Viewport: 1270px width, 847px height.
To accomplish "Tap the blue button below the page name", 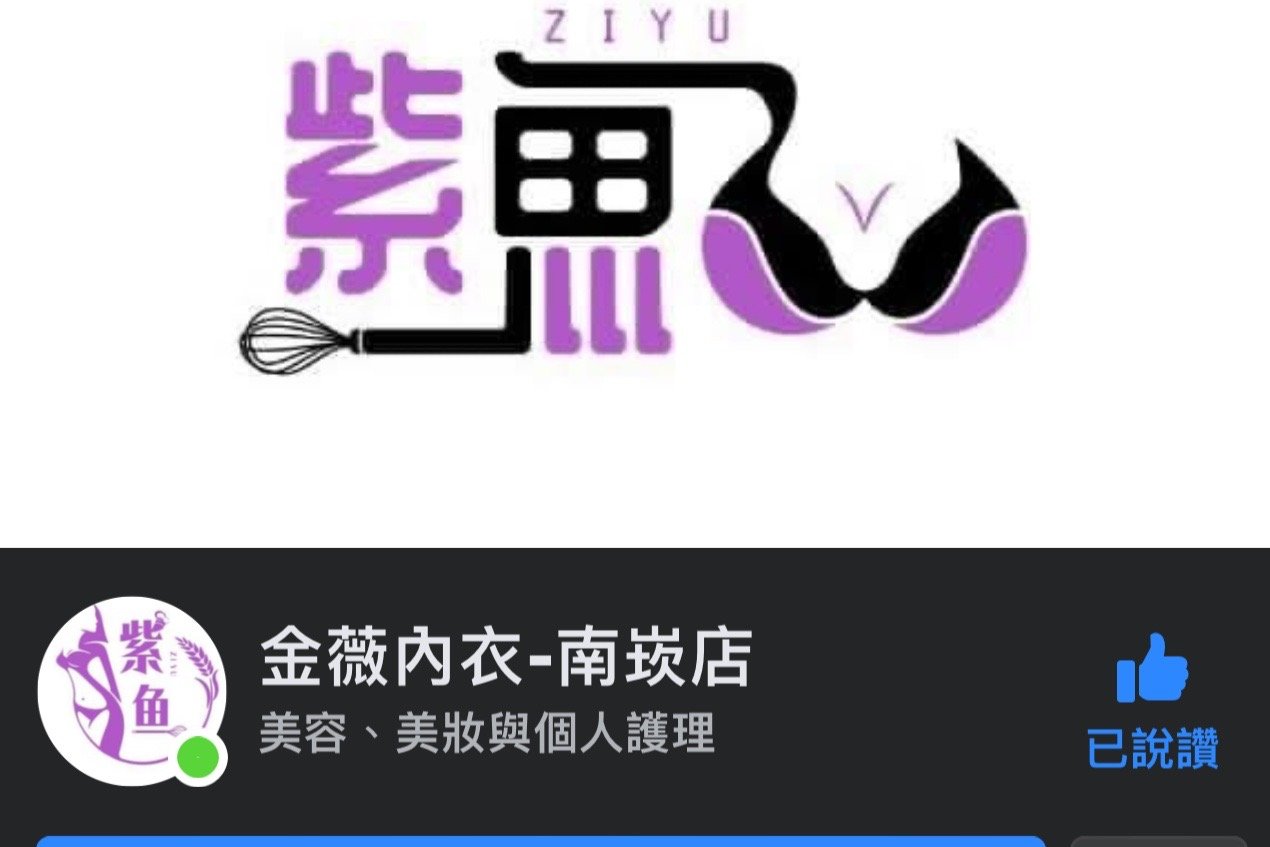I will point(540,841).
